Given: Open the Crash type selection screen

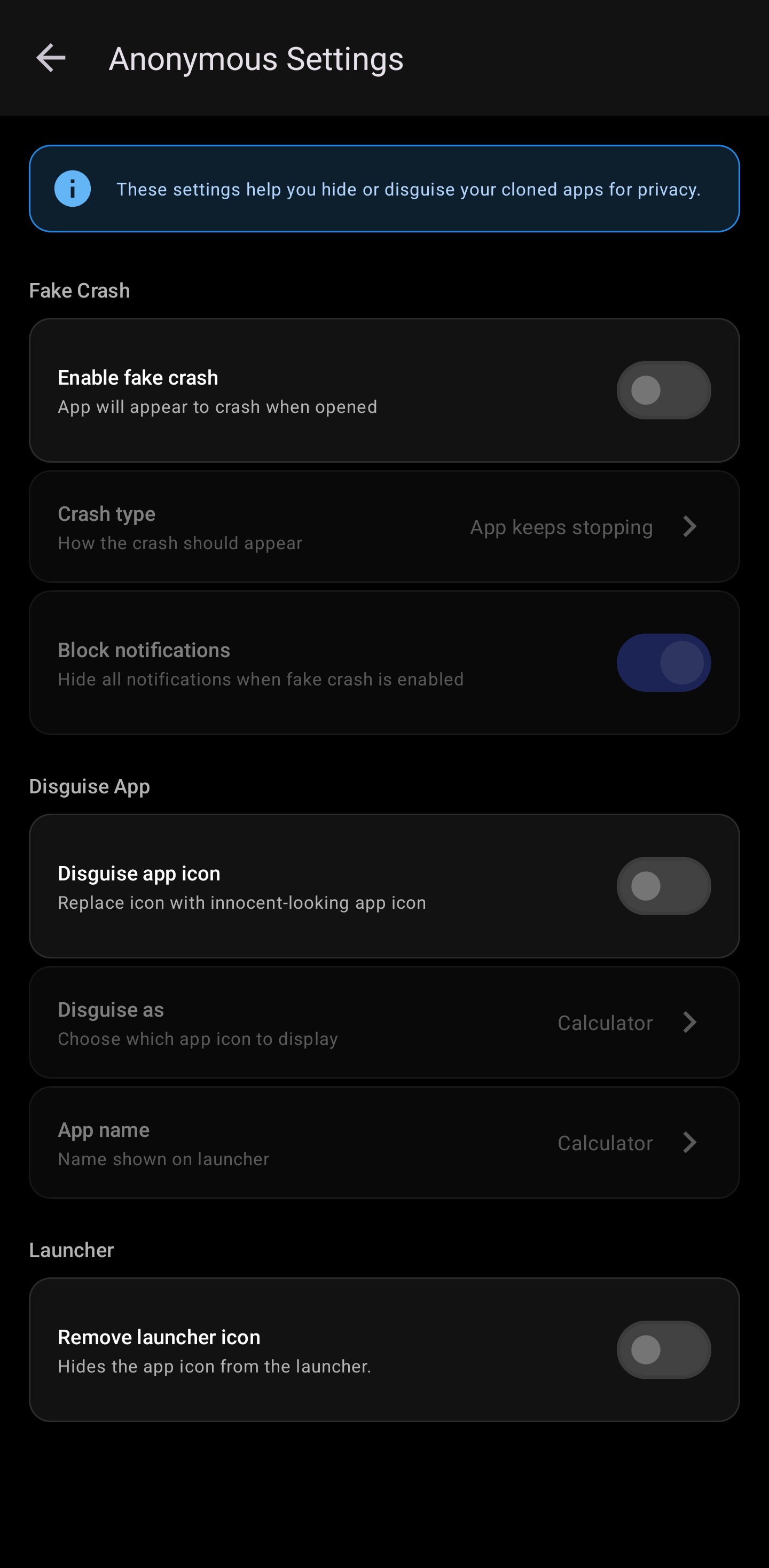Looking at the screenshot, I should pyautogui.click(x=384, y=527).
